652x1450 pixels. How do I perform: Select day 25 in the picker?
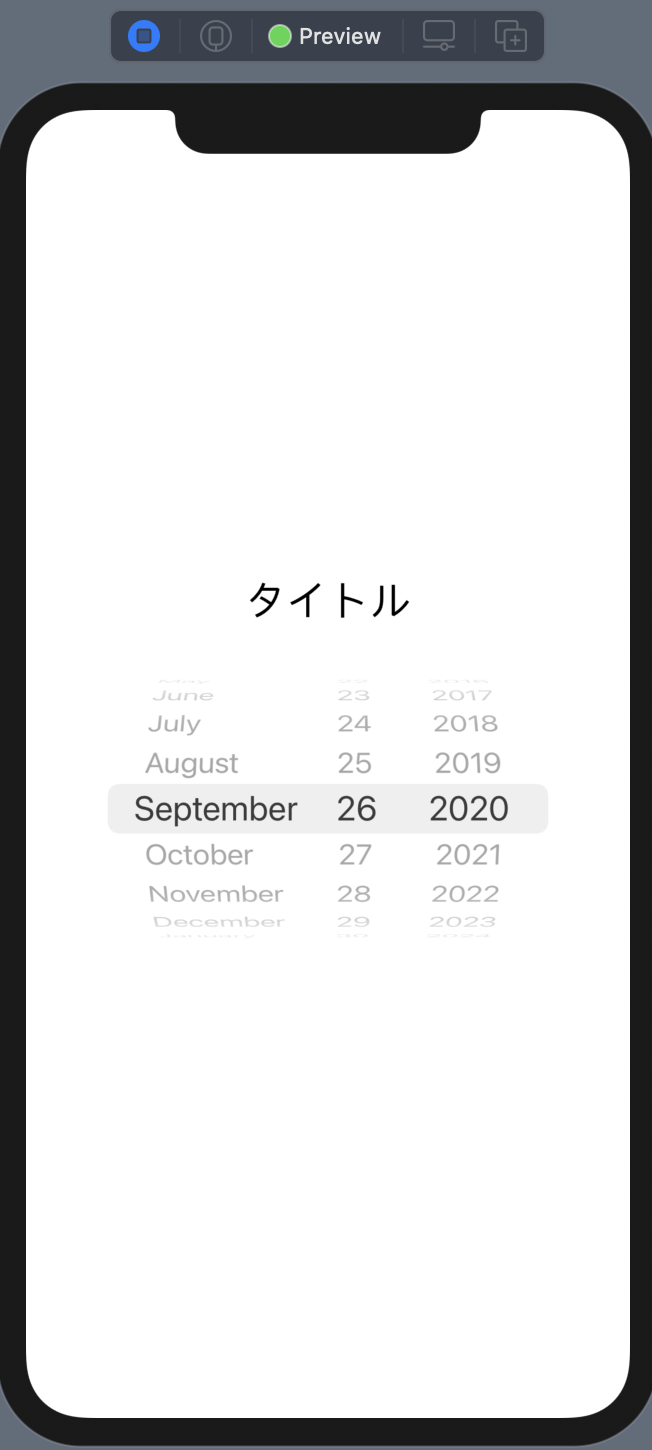coord(354,764)
